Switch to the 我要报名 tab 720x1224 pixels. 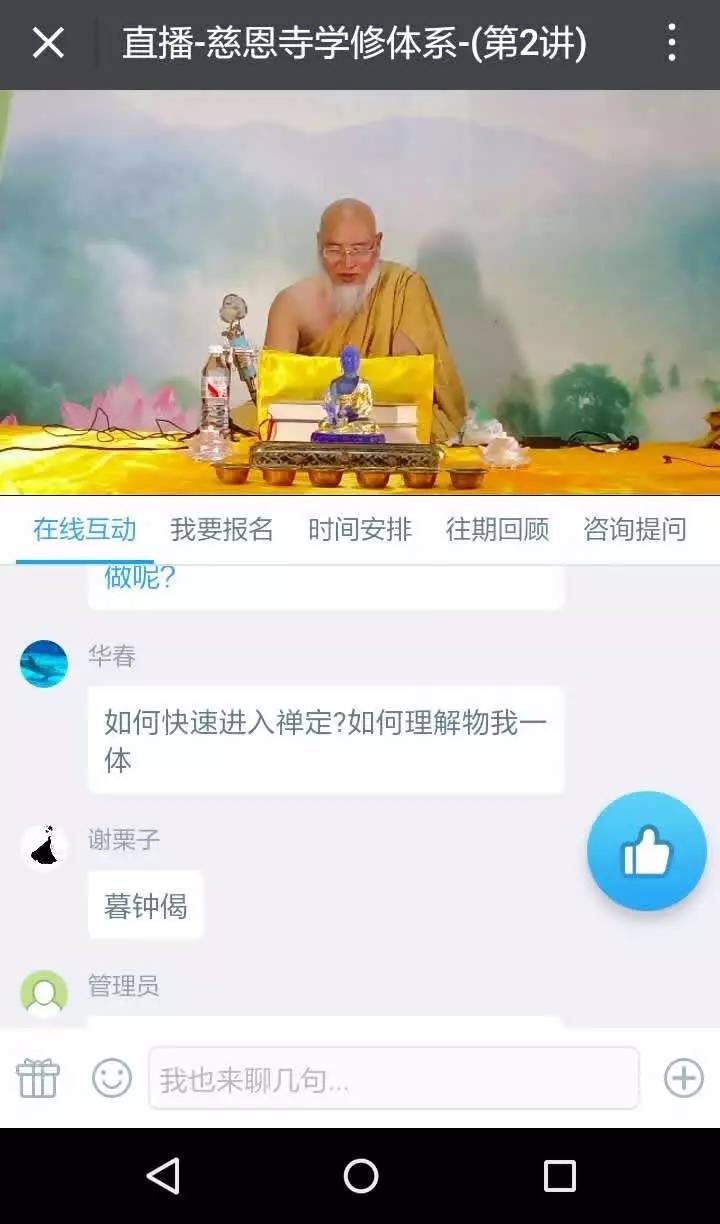click(x=221, y=529)
